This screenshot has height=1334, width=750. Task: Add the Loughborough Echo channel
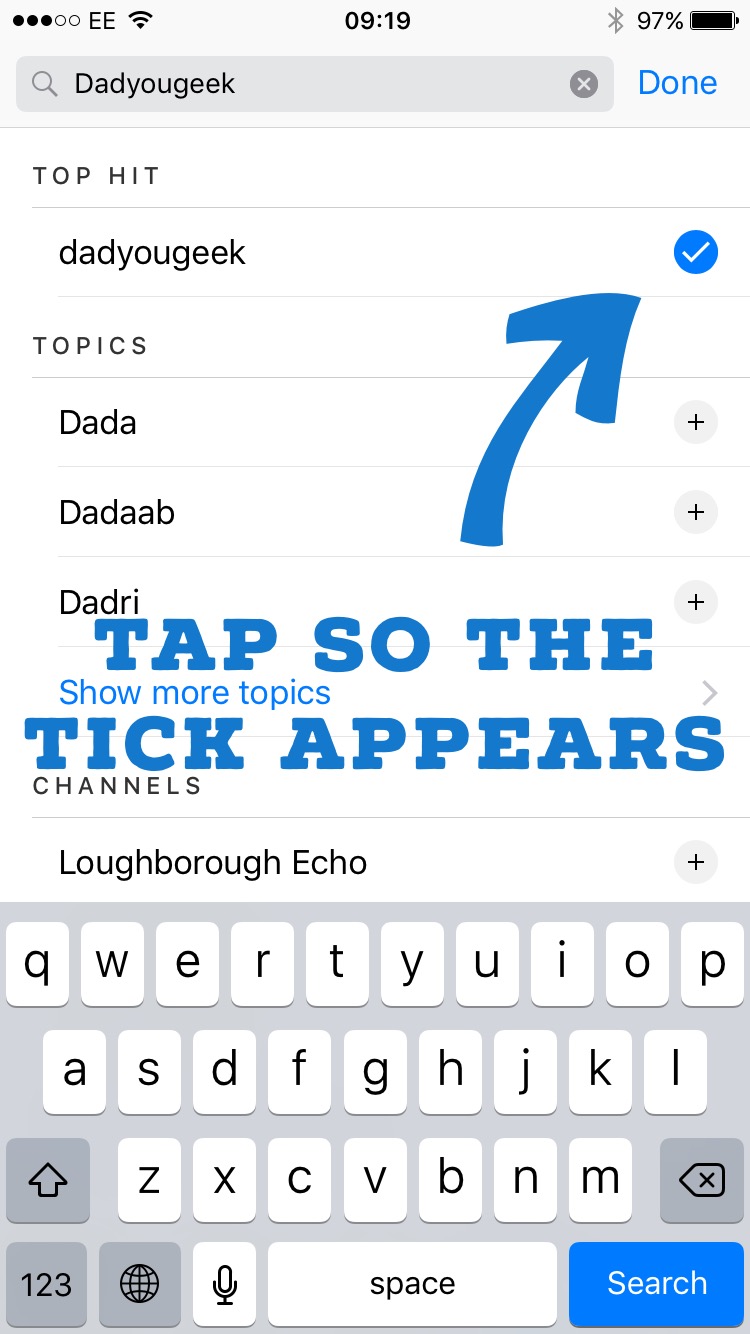(696, 862)
